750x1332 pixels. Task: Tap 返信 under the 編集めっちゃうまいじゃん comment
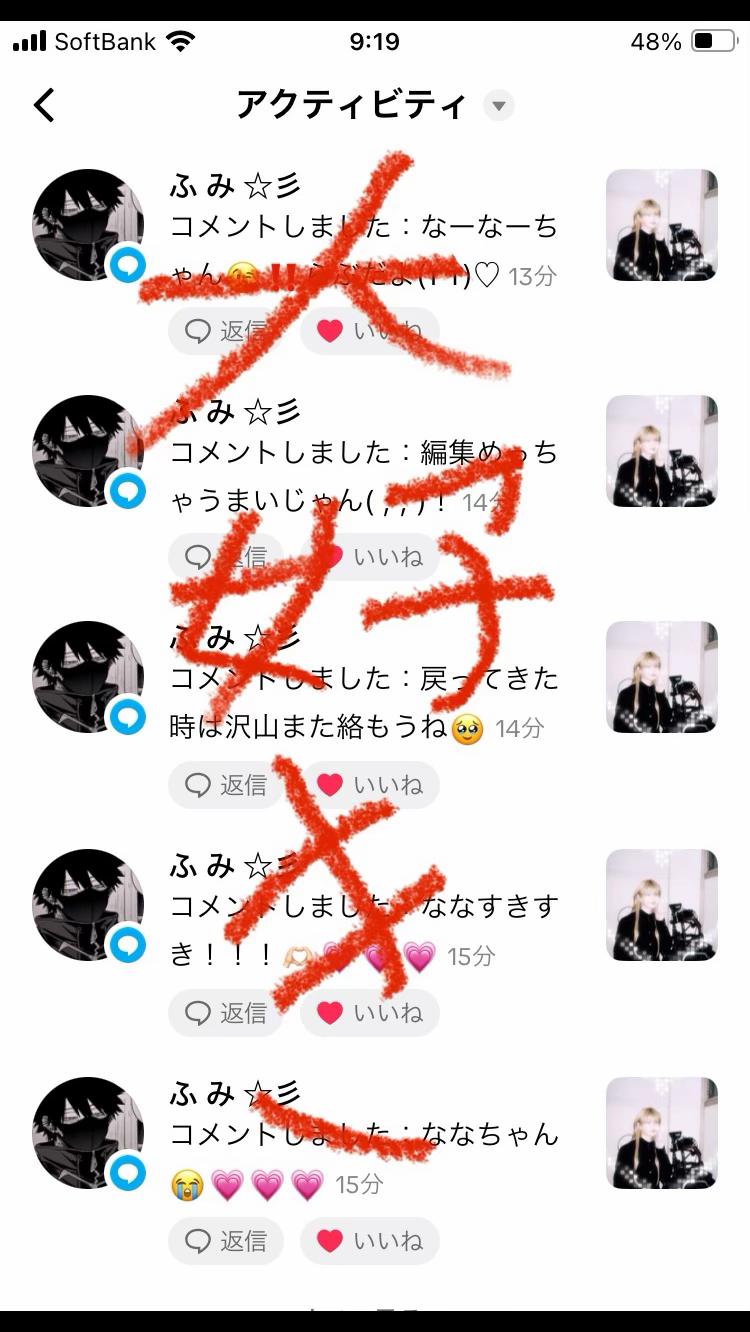click(x=226, y=557)
